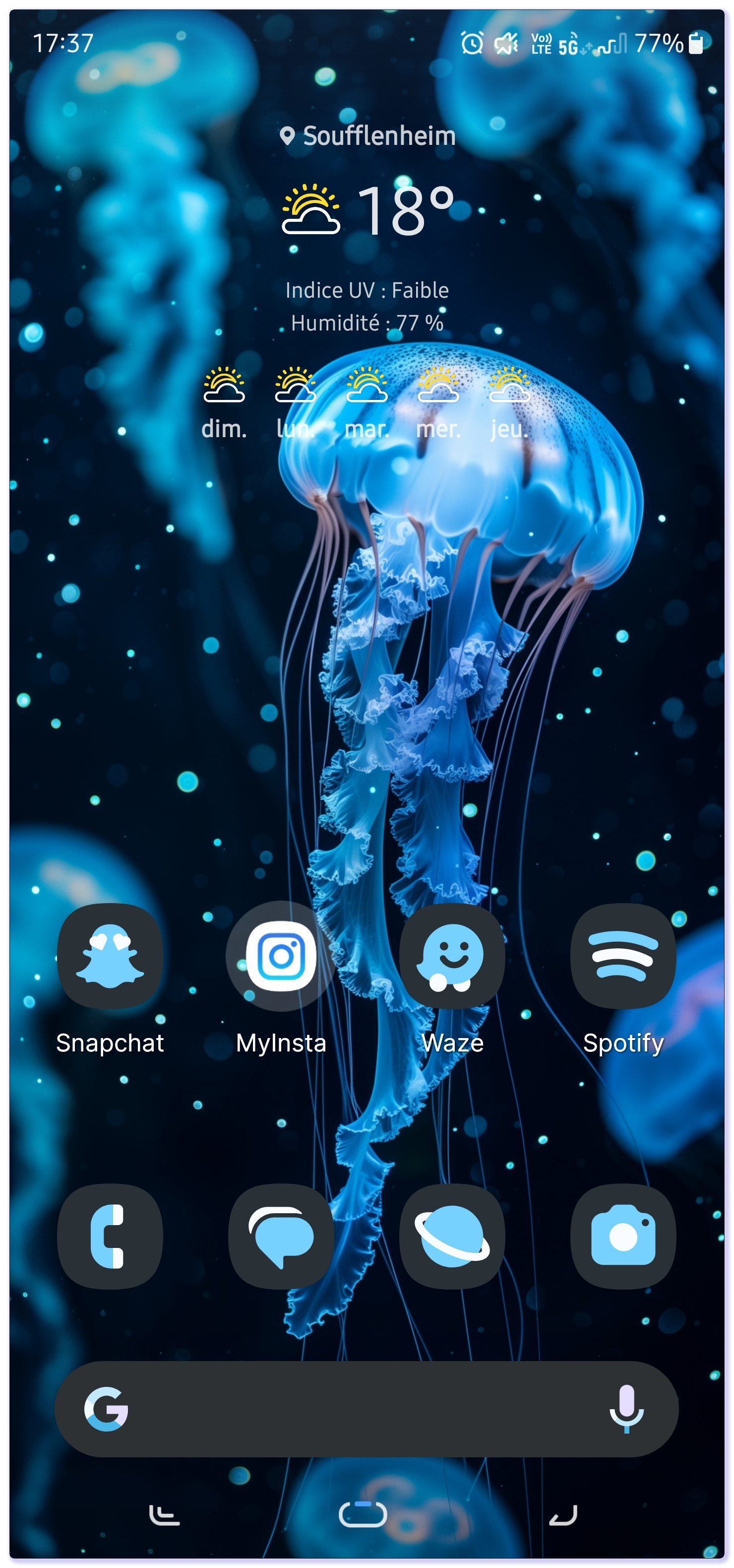Start Google voice search with microphone
Screen dimensions: 734x1568
pos(626,1408)
